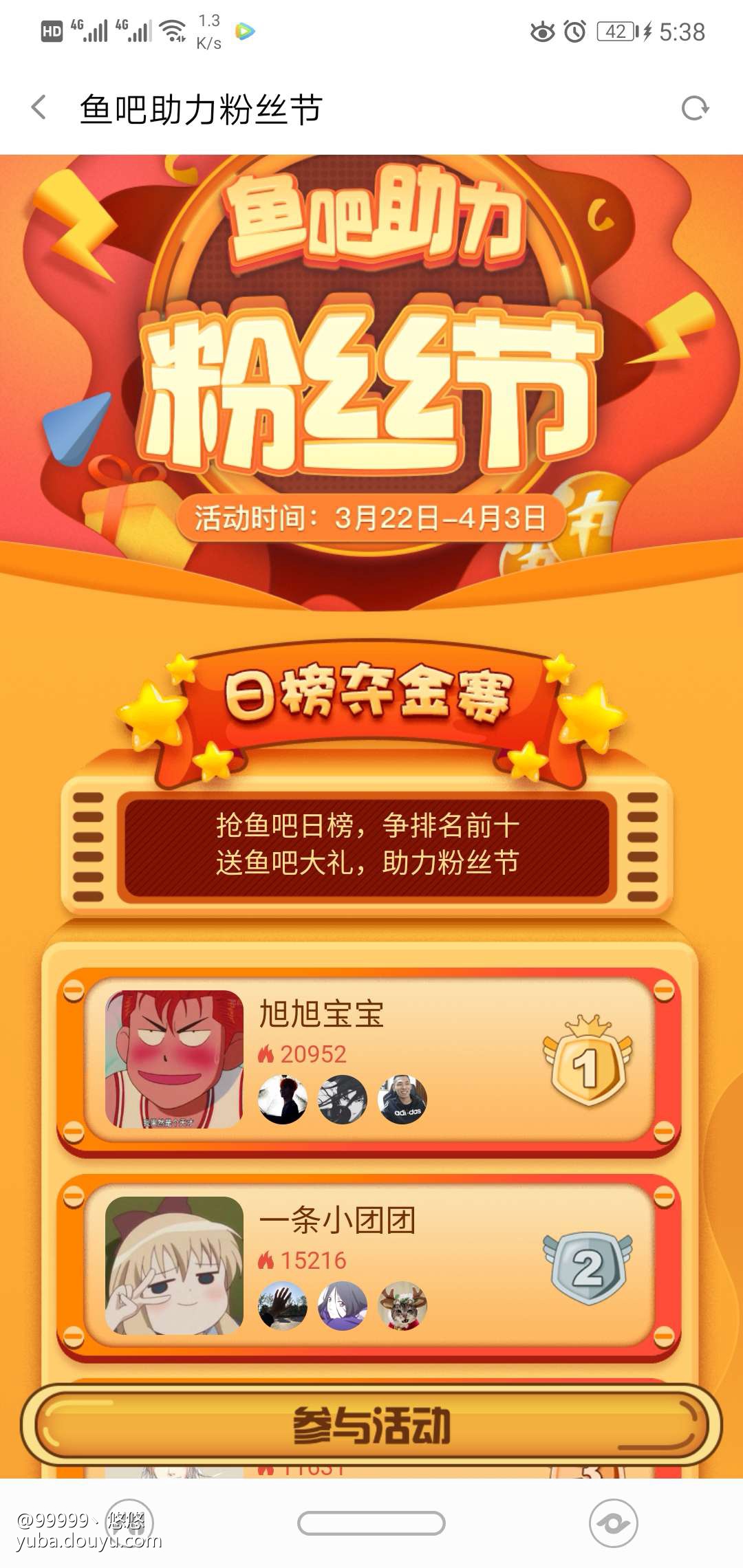This screenshot has width=743, height=1568.
Task: Open 一条小团团's ranking card
Action: [369, 1265]
